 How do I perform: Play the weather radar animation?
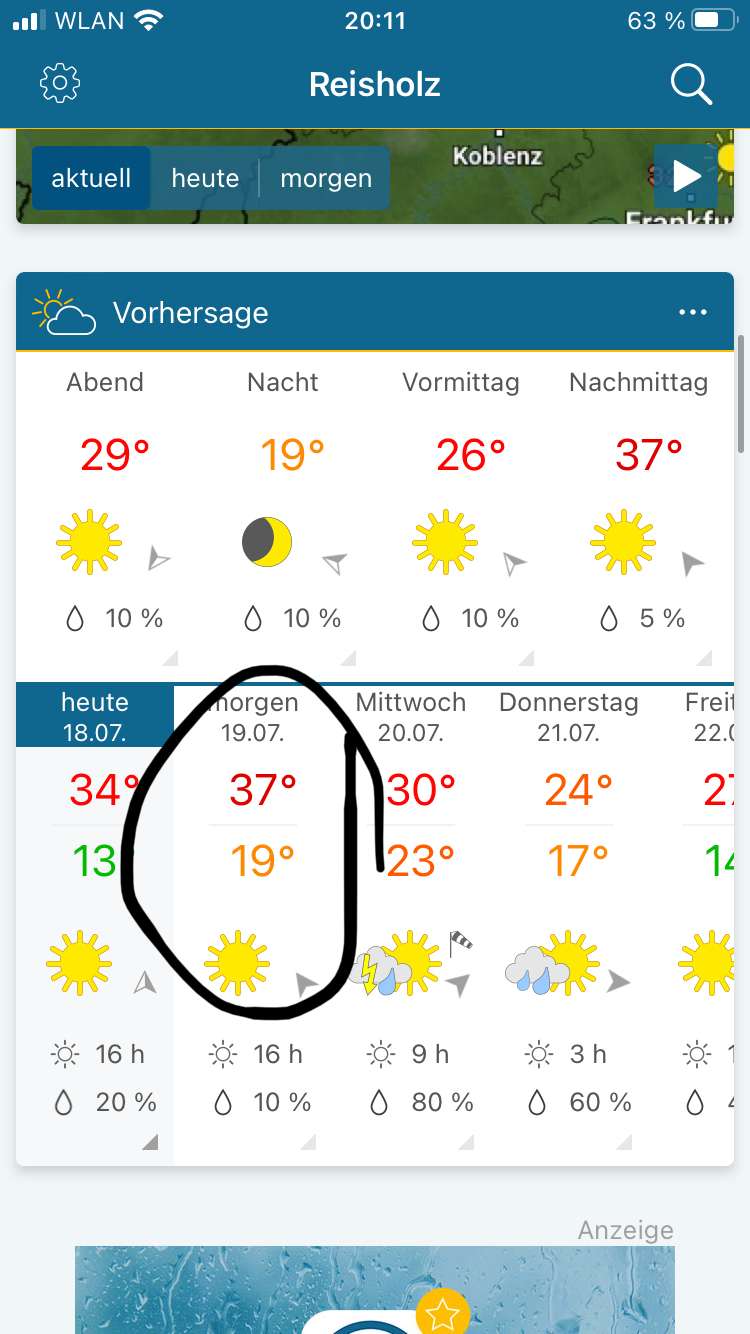point(686,177)
